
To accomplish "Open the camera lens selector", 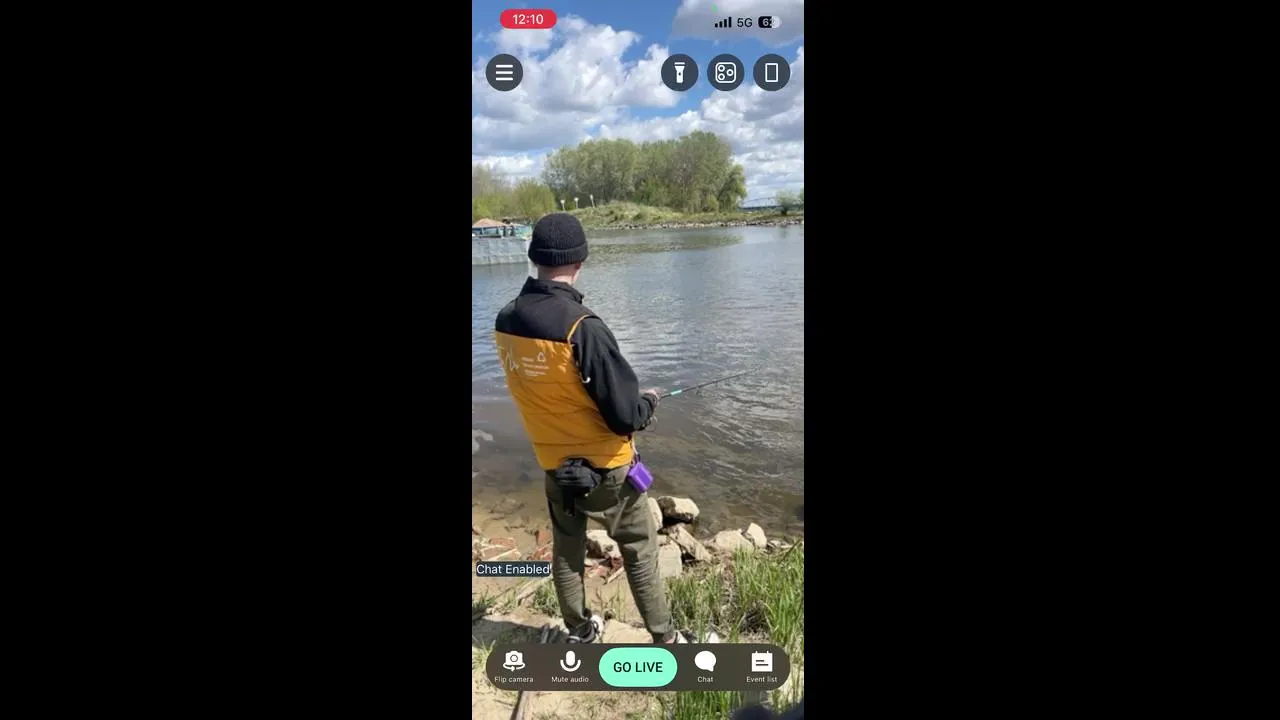I will (725, 73).
